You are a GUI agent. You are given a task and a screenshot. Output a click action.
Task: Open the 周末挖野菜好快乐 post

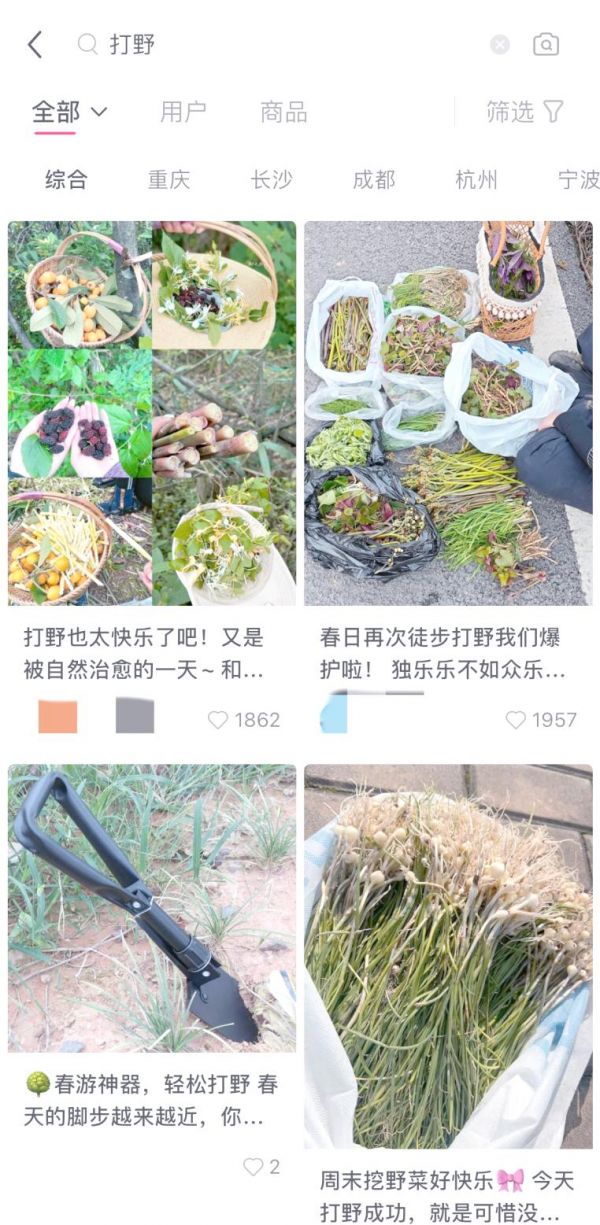coord(448,957)
